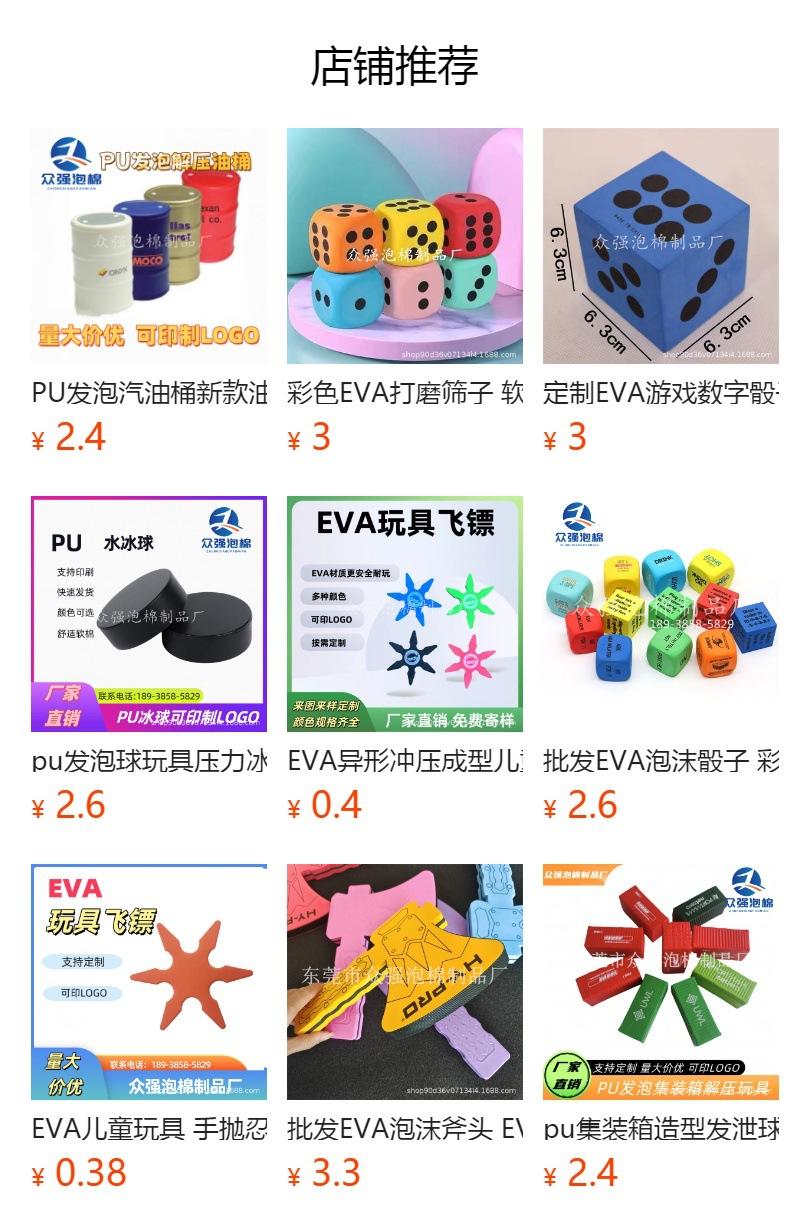This screenshot has height=1232, width=790.
Task: Tap the EVA异形冲压成型 dart product
Action: coord(405,614)
